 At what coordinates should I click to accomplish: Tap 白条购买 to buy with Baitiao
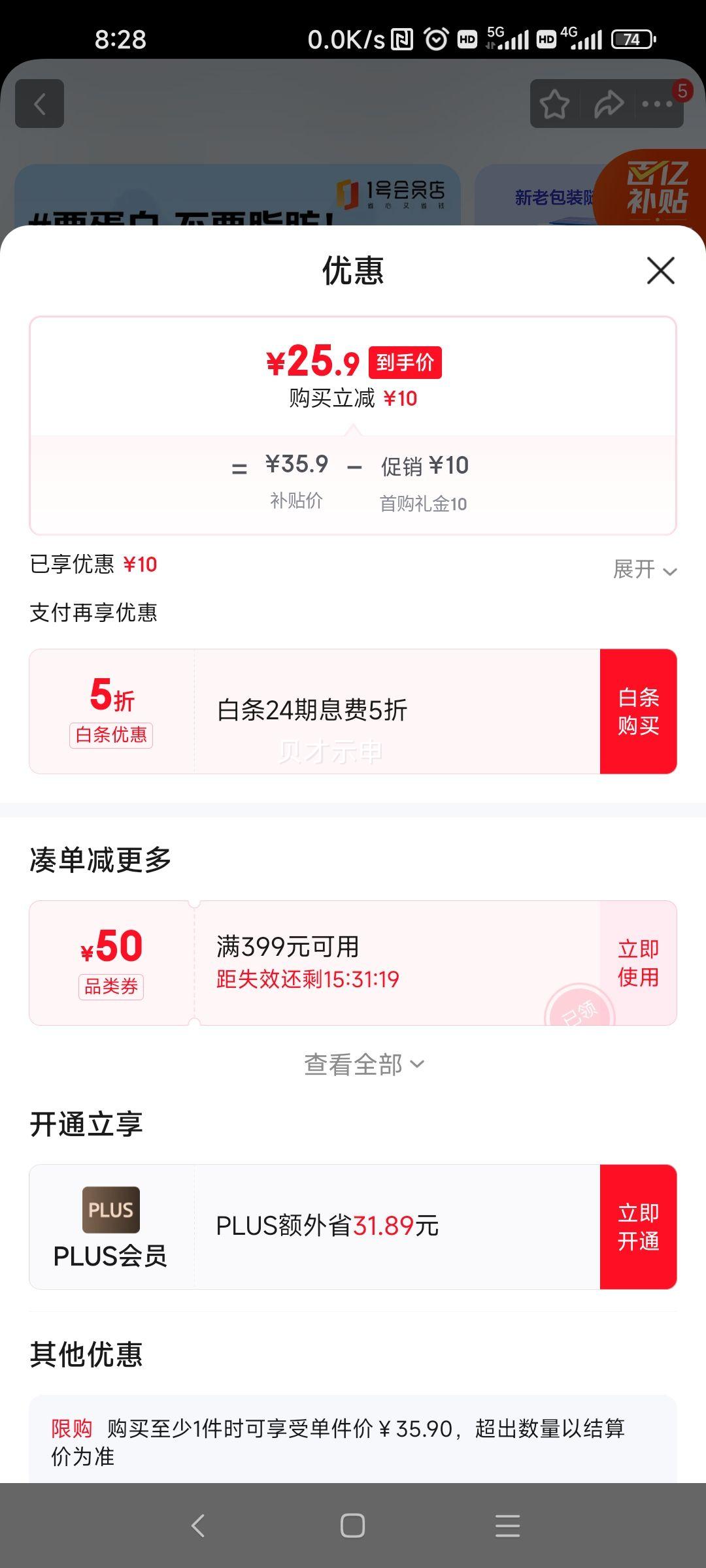[x=639, y=711]
